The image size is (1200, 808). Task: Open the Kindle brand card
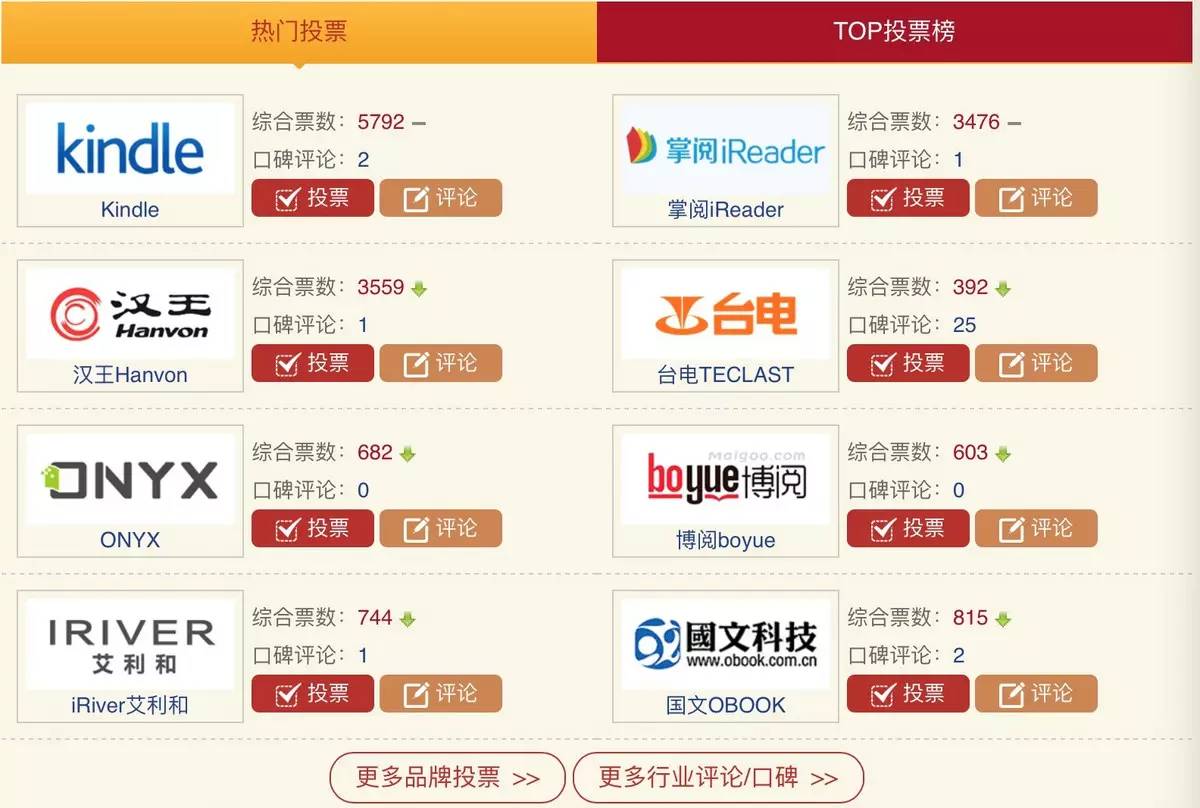click(x=130, y=161)
